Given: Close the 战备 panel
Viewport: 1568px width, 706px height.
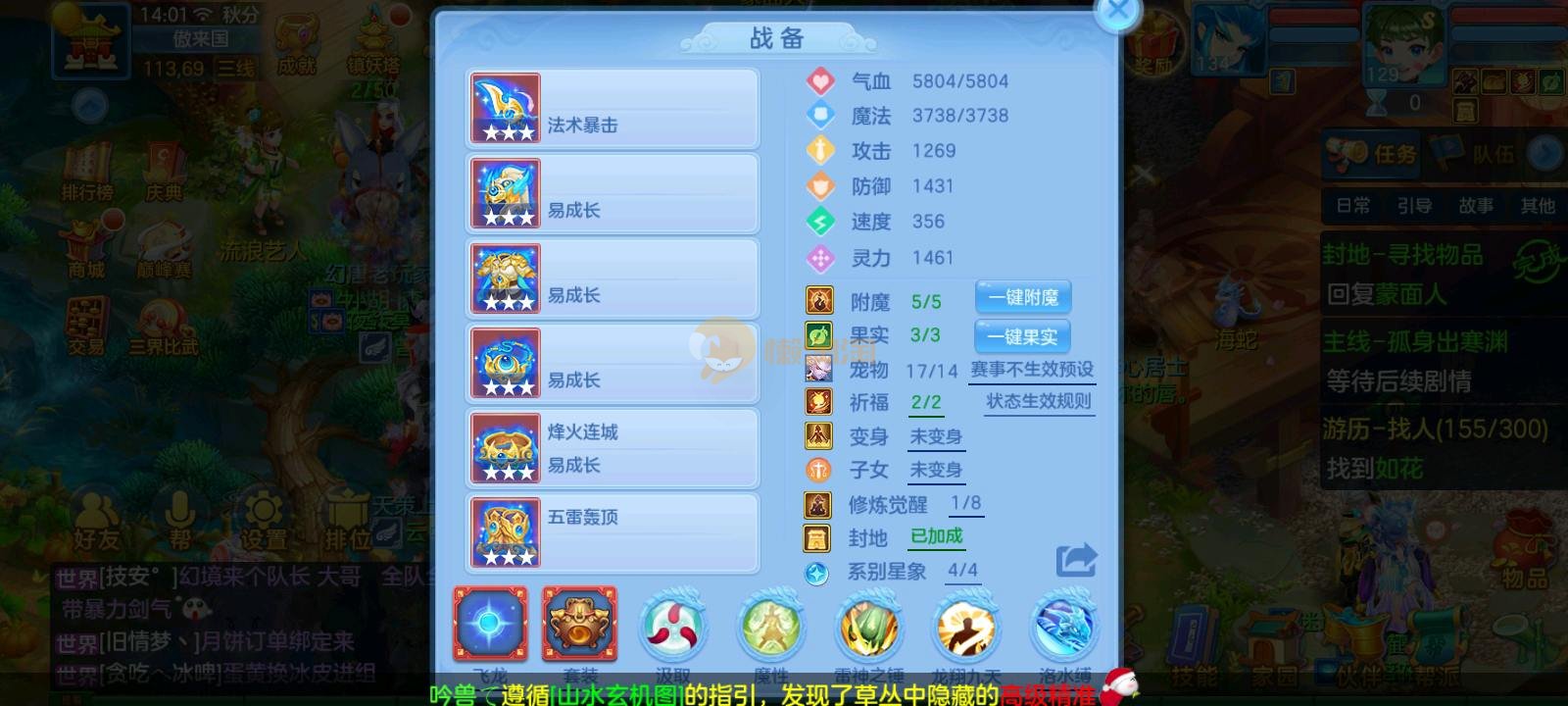Looking at the screenshot, I should [x=1117, y=14].
